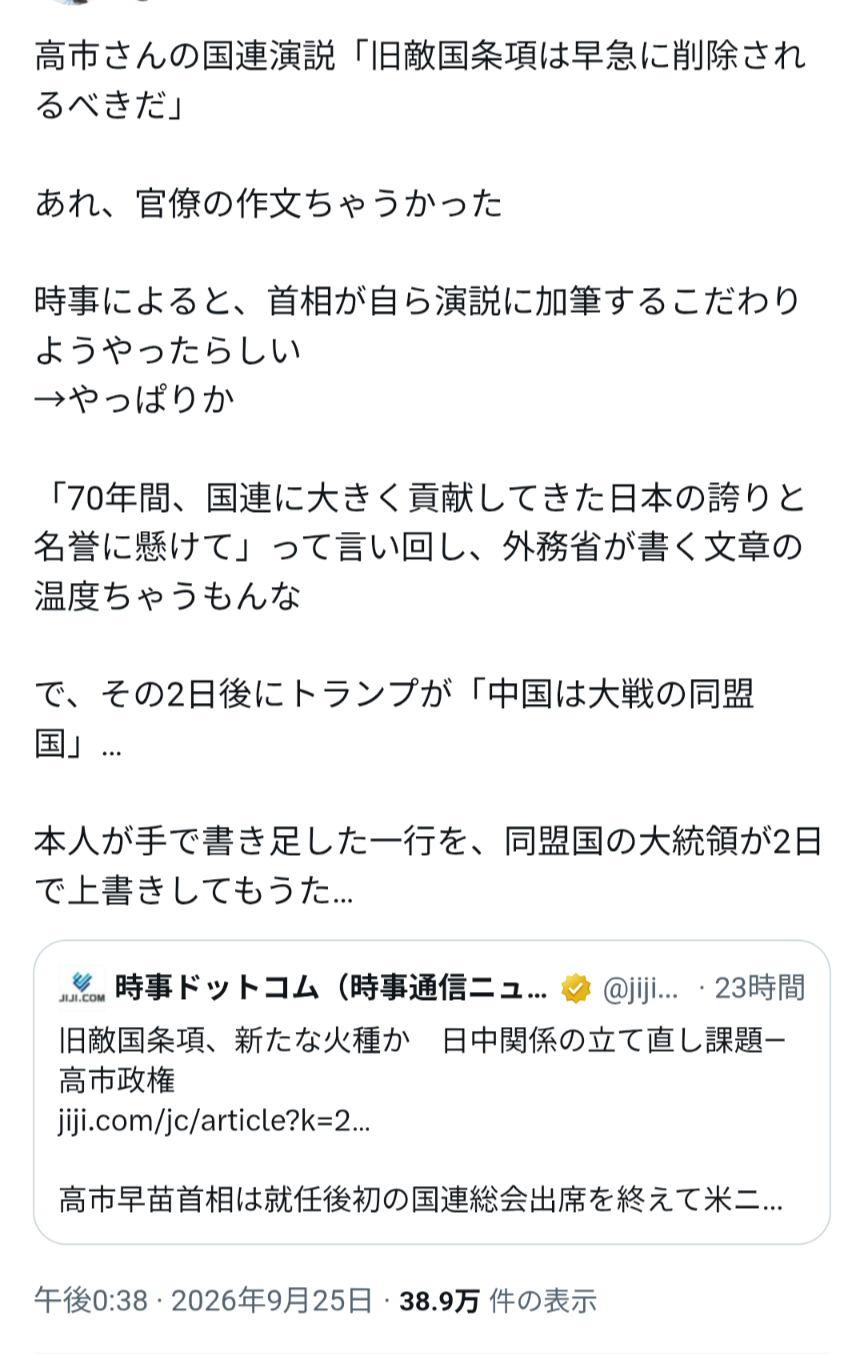
Task: Open the quoted 時事ドットコム post card
Action: [431, 1091]
